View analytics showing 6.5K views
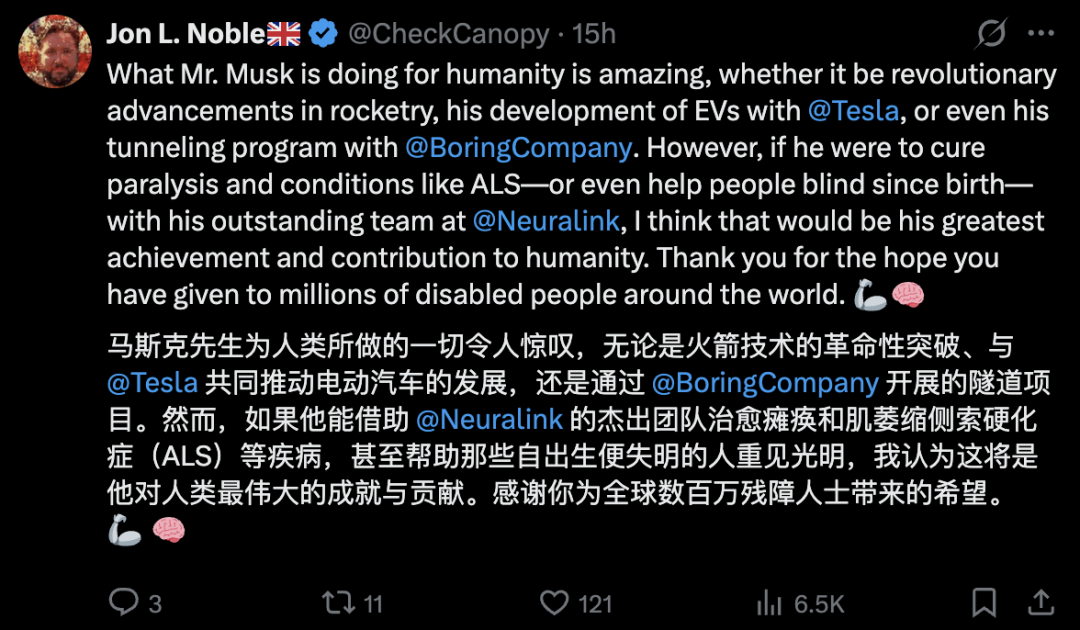Viewport: 1080px width, 630px height. (770, 602)
